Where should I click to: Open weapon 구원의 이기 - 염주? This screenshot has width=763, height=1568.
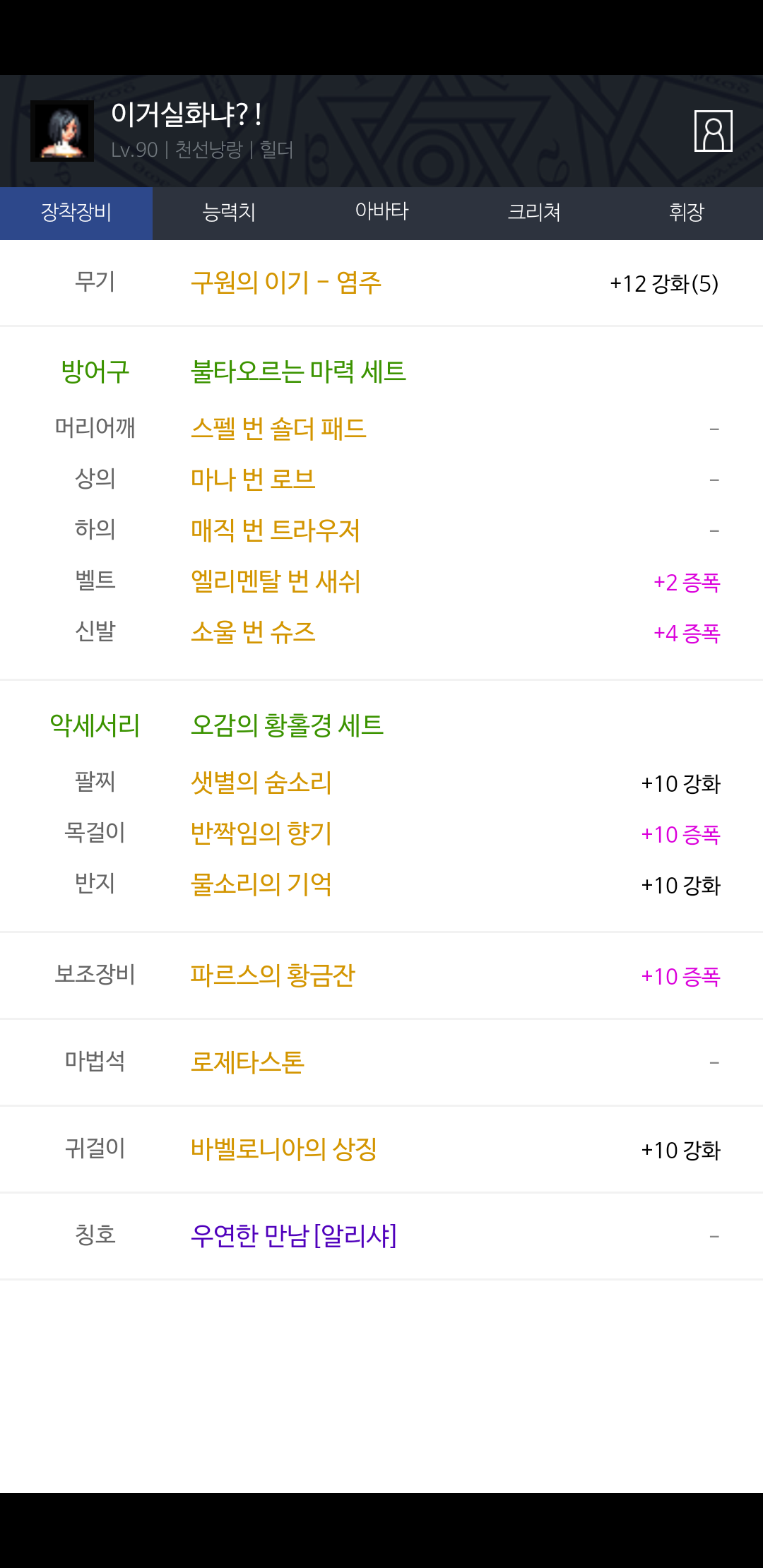tap(286, 283)
